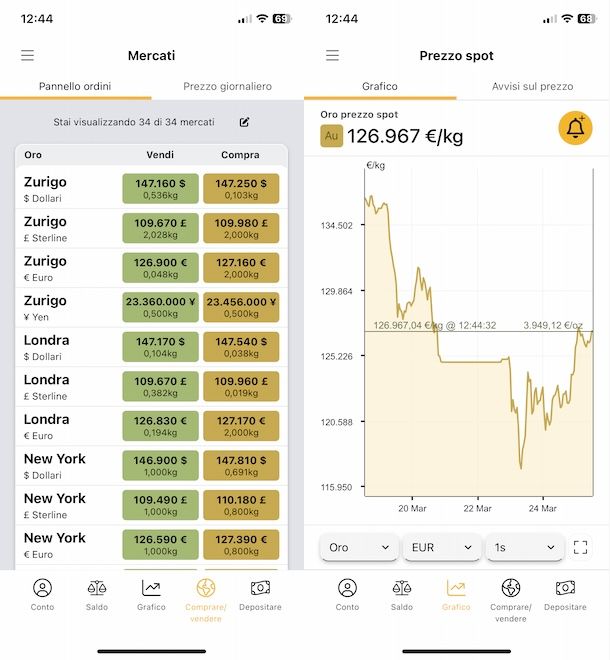610x660 pixels.
Task: Choose Londra Sterline sell price 109.670 £
Action: (x=160, y=386)
